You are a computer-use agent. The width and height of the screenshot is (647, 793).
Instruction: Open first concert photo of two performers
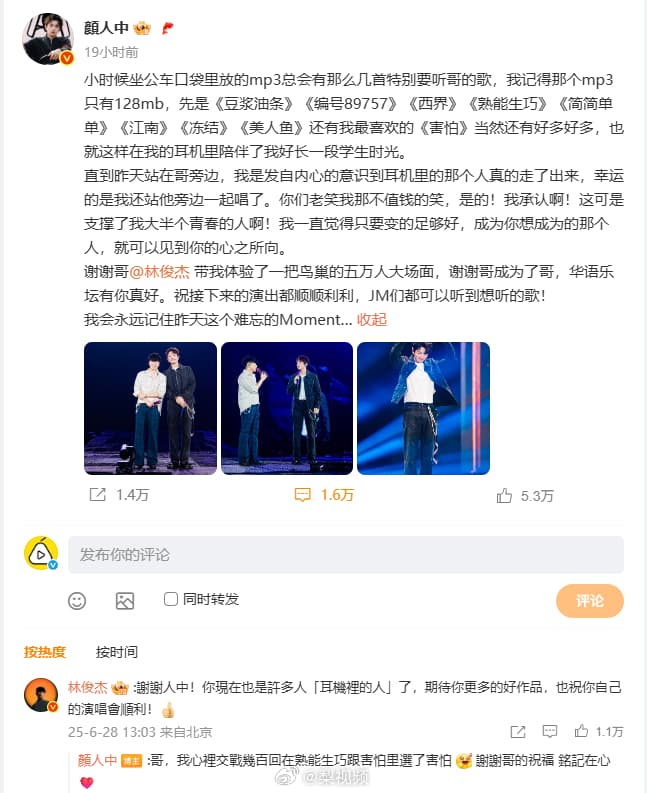pyautogui.click(x=150, y=407)
